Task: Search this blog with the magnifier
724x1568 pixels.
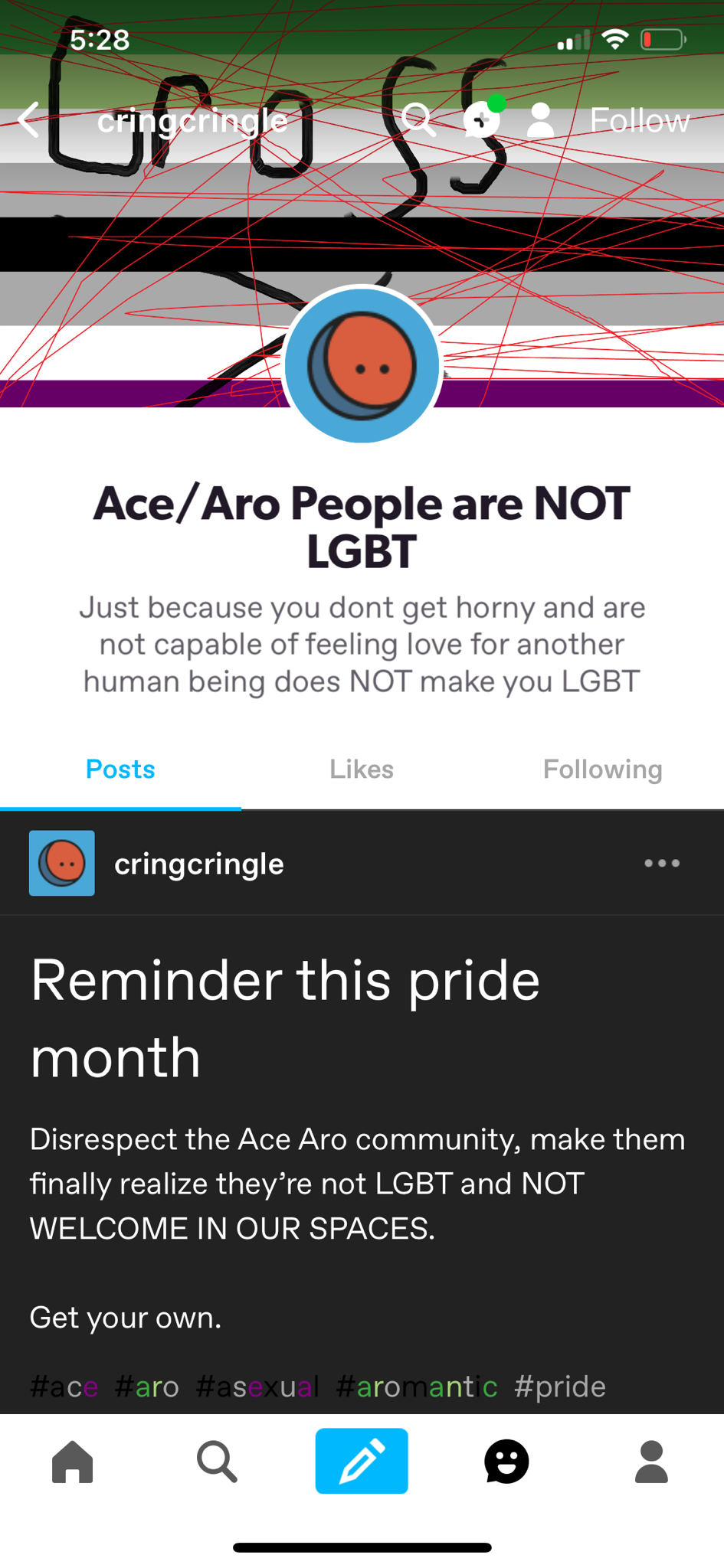Action: [x=418, y=120]
